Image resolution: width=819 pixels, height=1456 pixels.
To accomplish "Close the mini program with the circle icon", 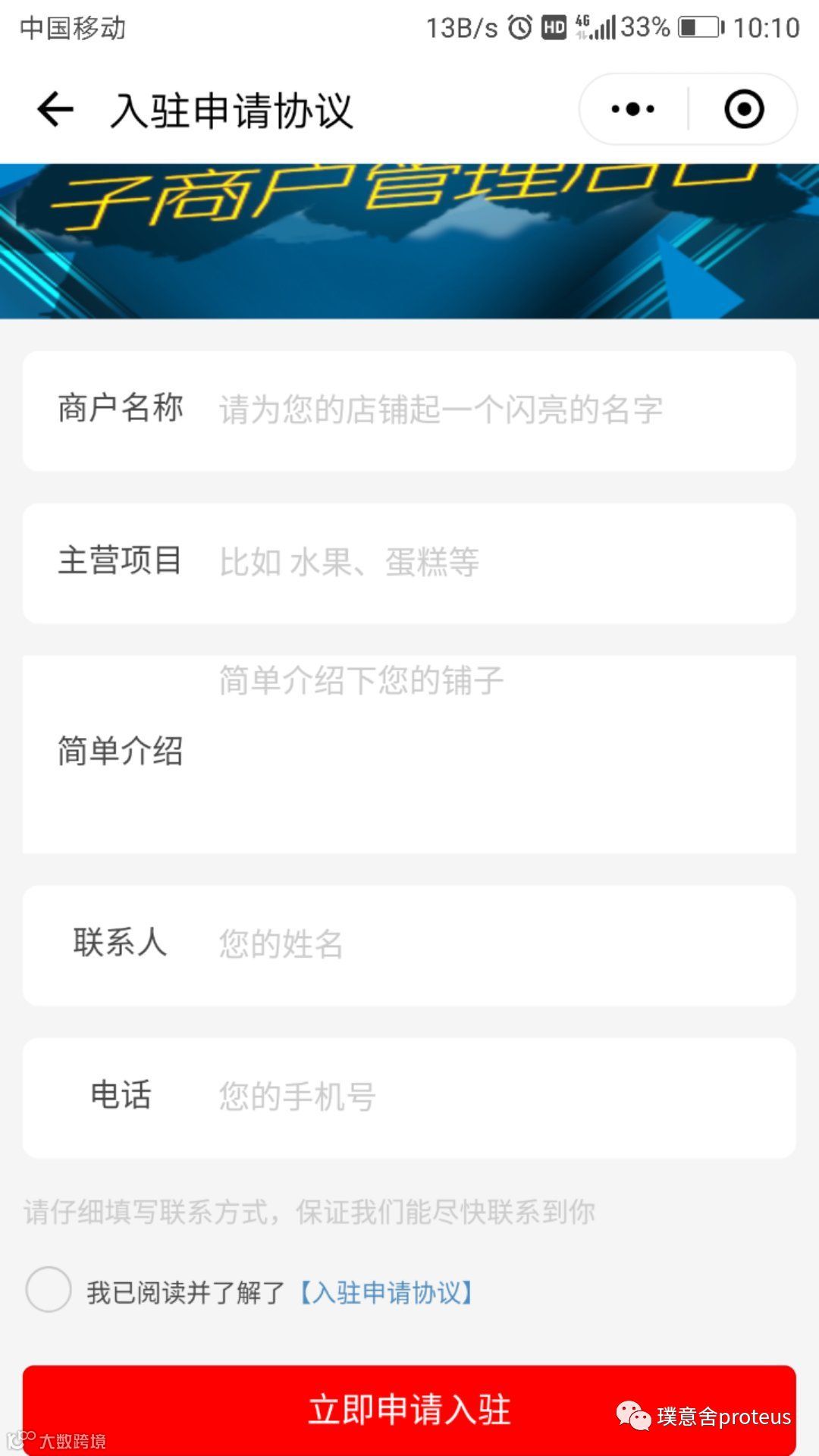I will pyautogui.click(x=744, y=109).
